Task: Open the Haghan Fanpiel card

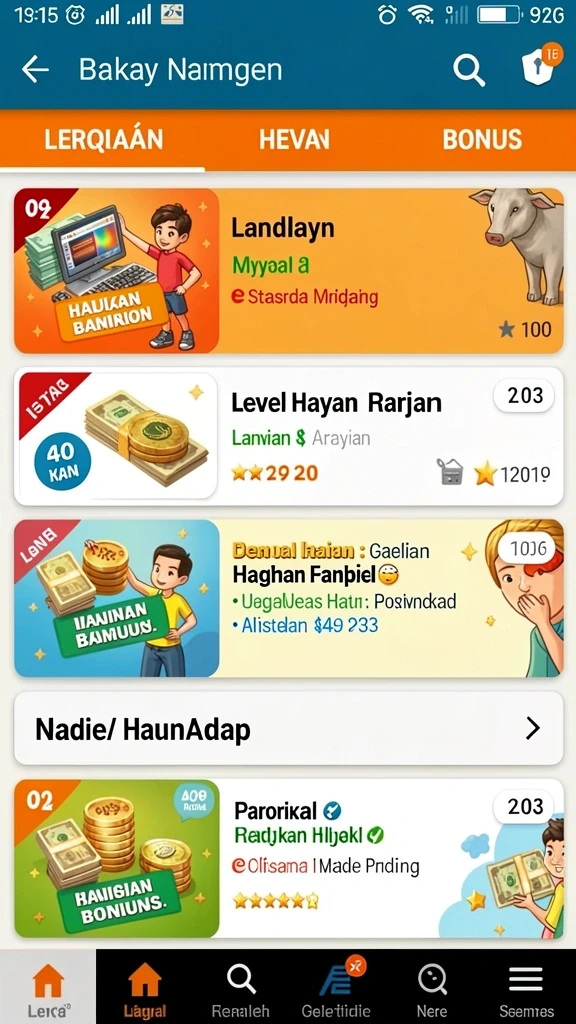Action: 289,598
